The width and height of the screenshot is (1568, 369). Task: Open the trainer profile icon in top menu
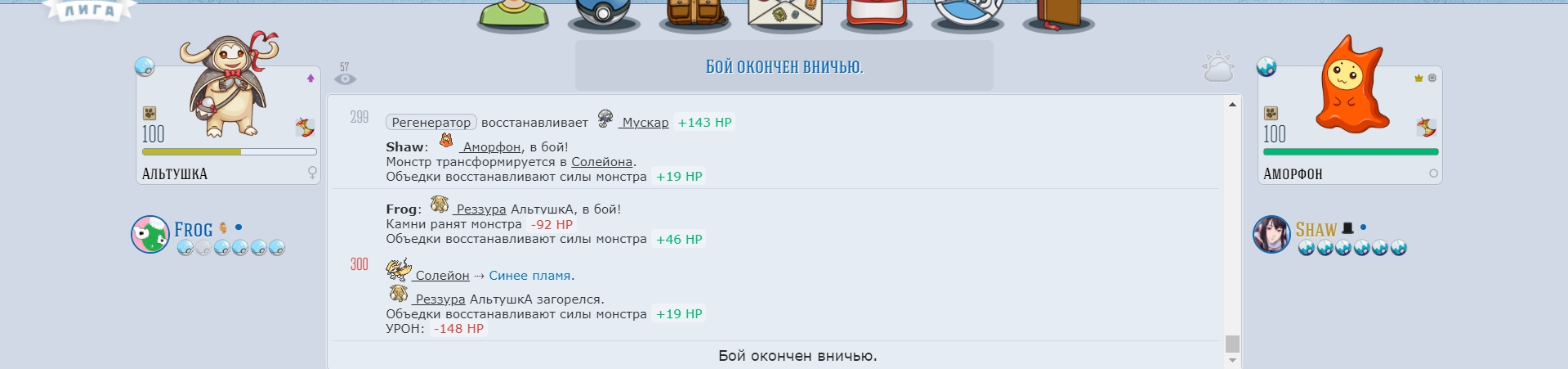[x=512, y=14]
